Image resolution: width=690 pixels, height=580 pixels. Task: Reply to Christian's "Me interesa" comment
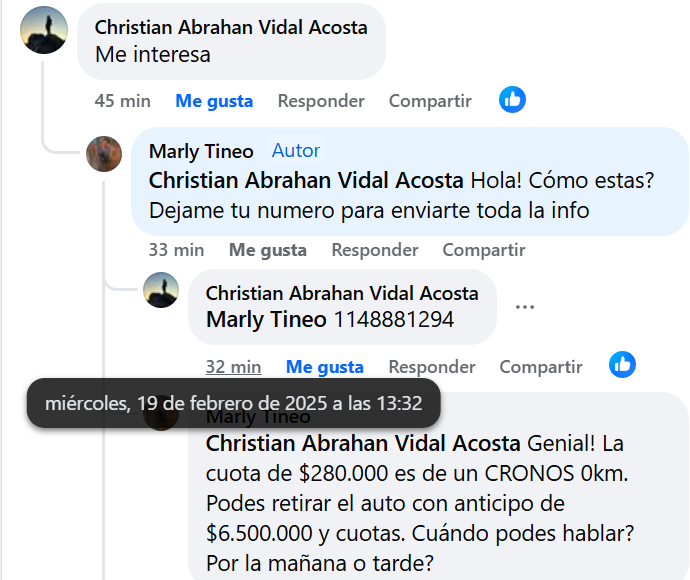(321, 101)
